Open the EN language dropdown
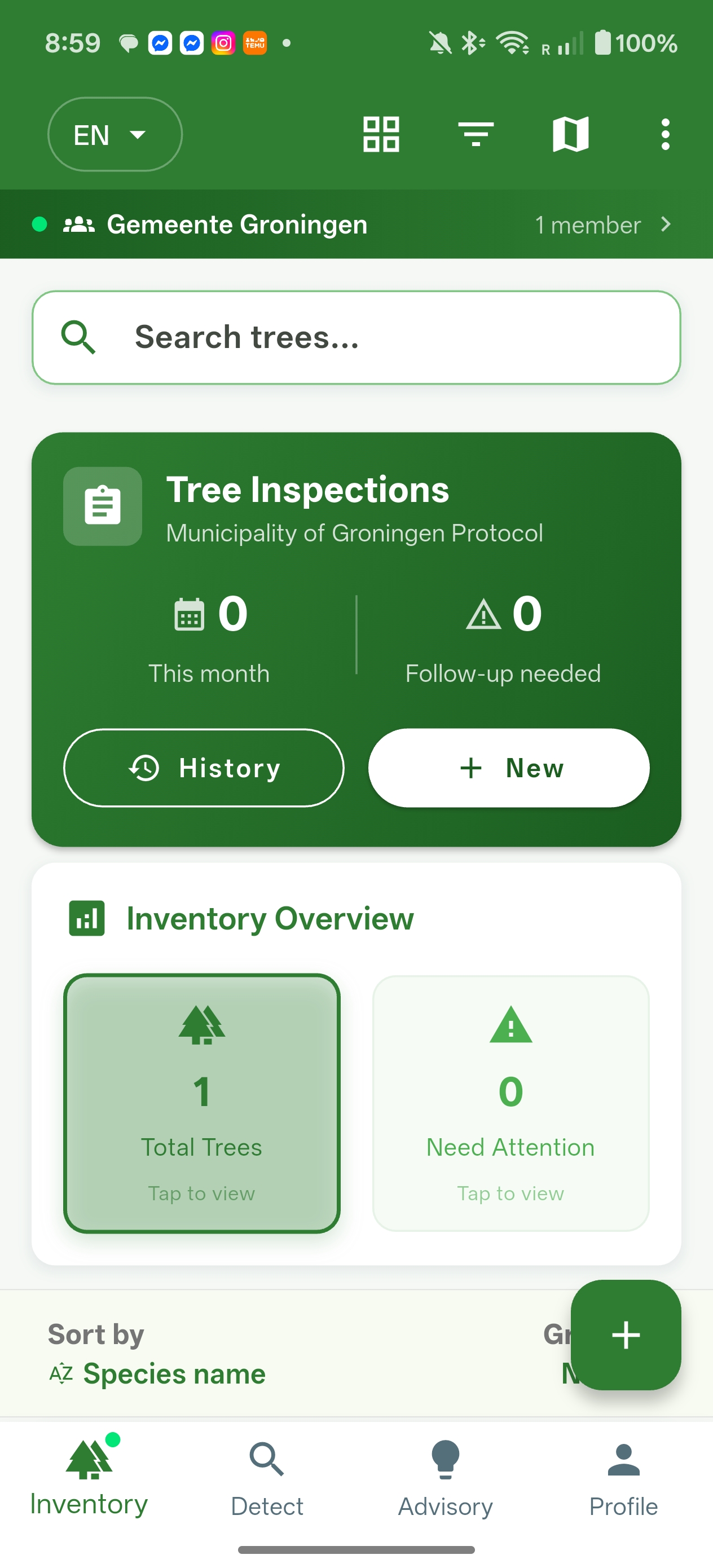This screenshot has height=1568, width=713. coord(114,134)
